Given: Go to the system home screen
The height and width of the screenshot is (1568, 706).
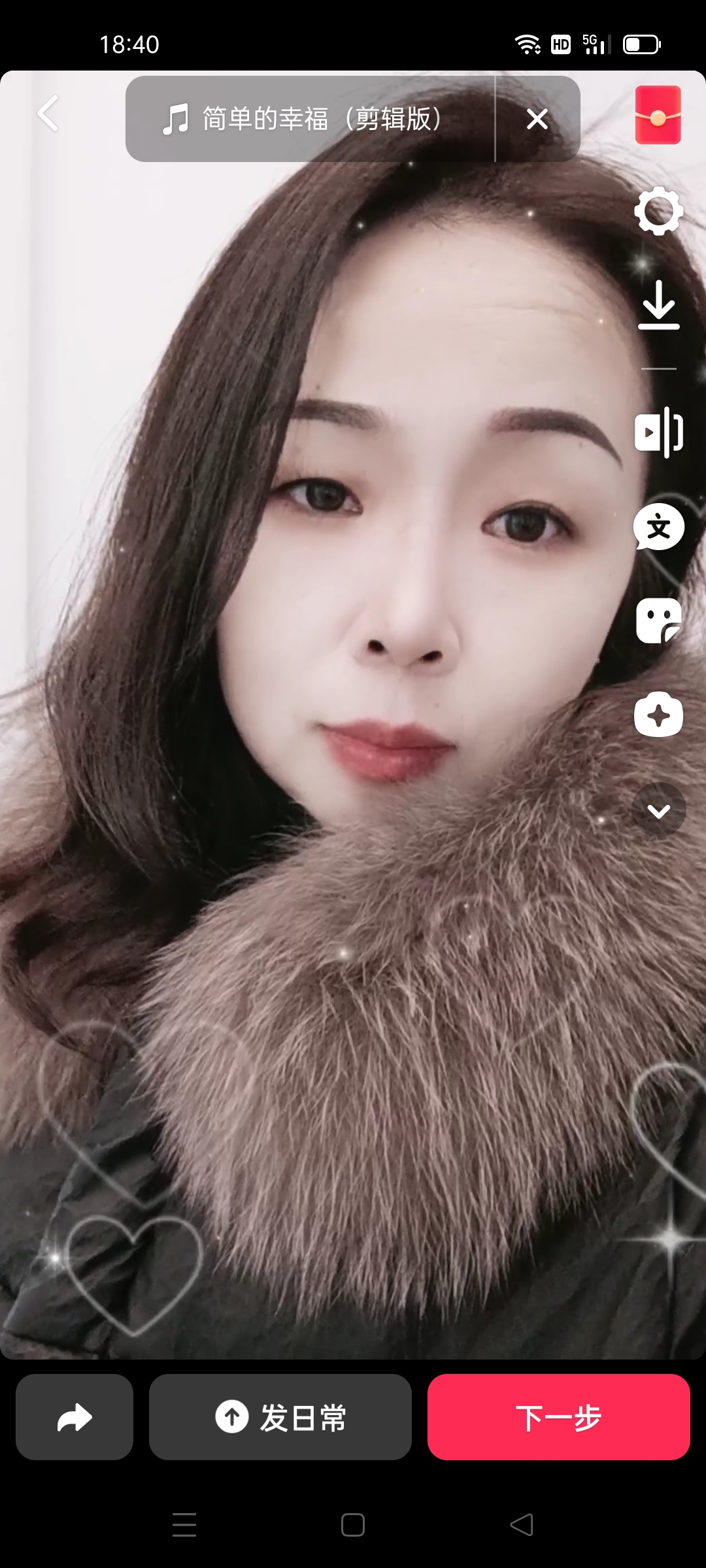Looking at the screenshot, I should tap(353, 1525).
